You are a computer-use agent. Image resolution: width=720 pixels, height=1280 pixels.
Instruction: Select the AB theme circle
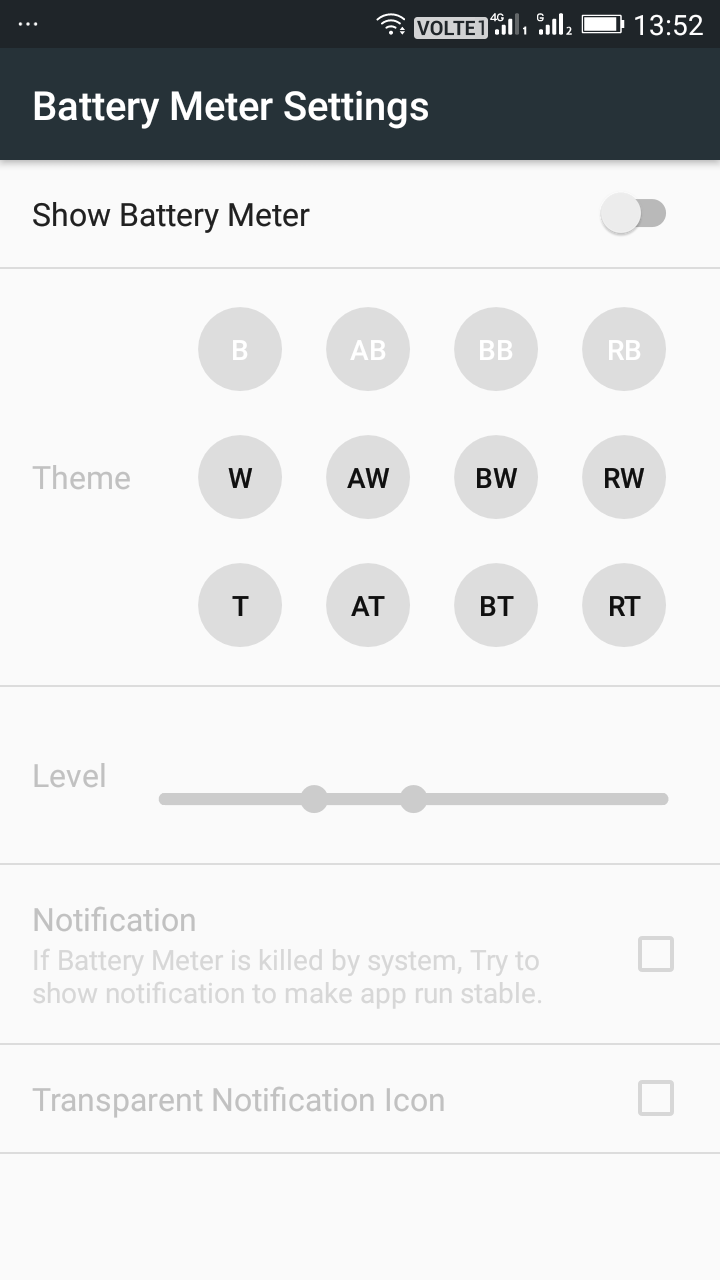(368, 349)
